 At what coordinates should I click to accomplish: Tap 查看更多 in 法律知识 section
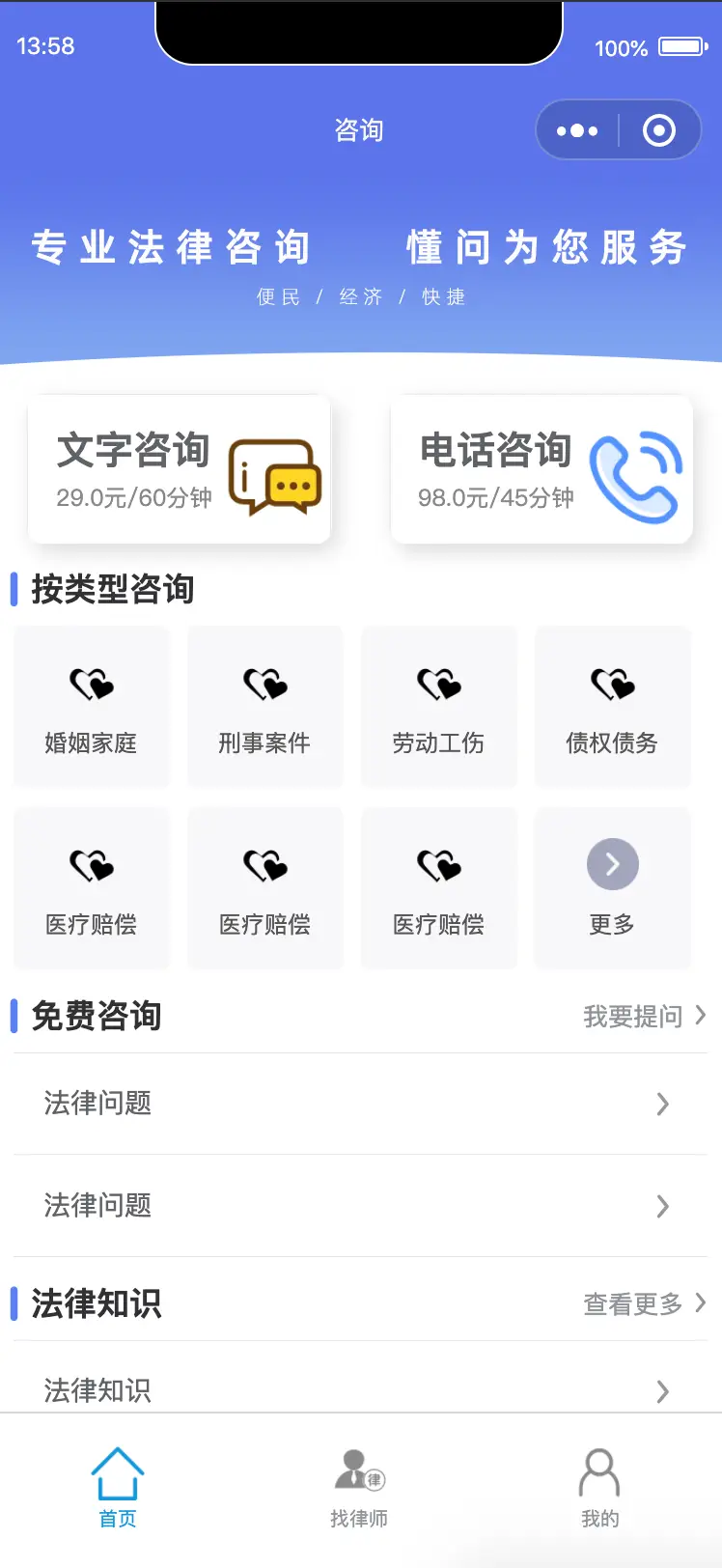(645, 1303)
